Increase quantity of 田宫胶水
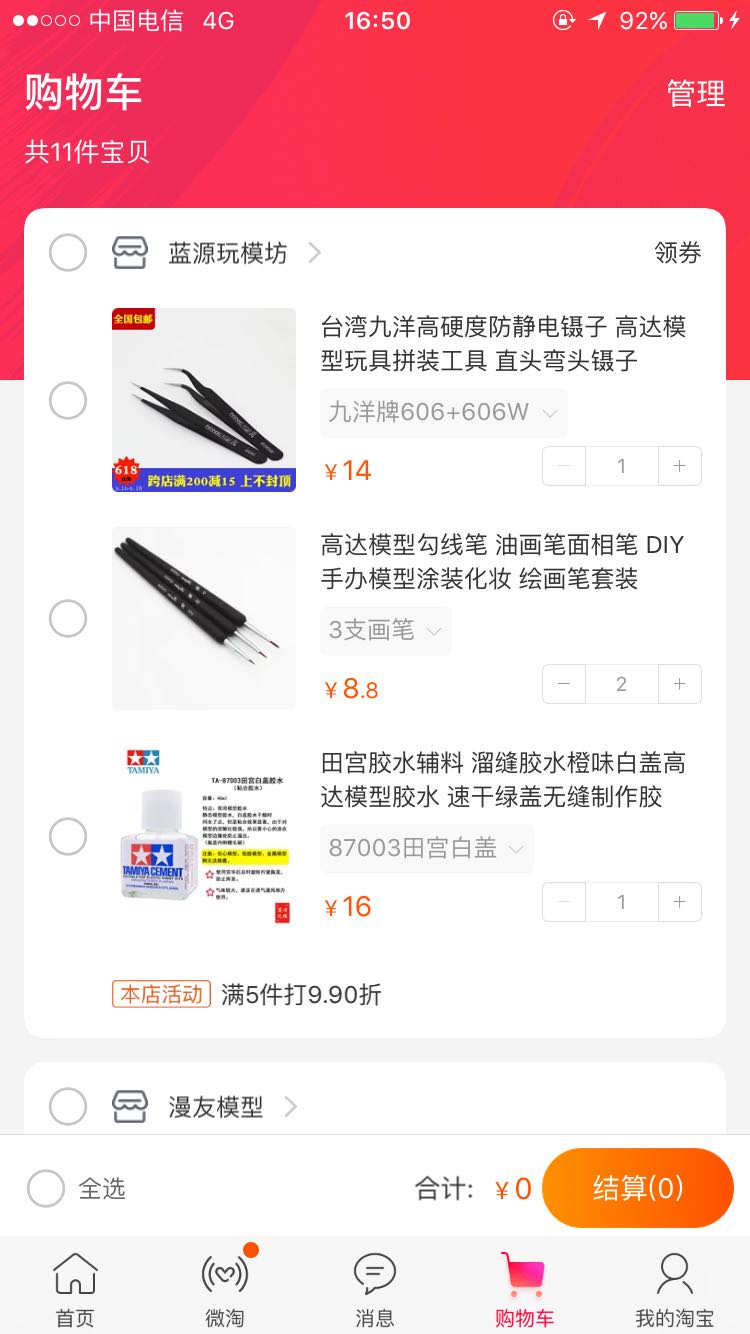The height and width of the screenshot is (1334, 750). pyautogui.click(x=680, y=902)
